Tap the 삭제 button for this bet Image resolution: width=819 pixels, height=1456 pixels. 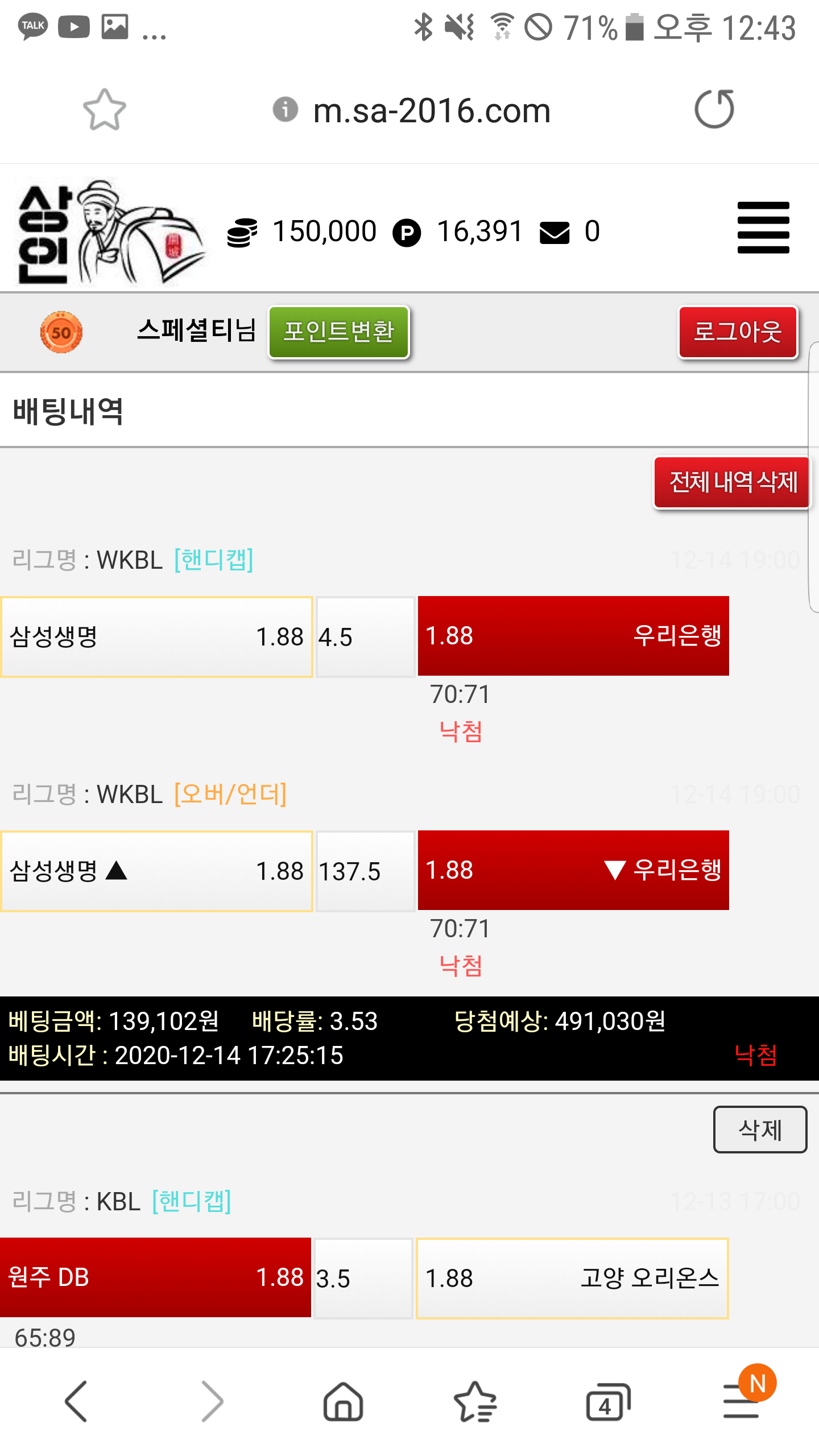(x=760, y=1130)
